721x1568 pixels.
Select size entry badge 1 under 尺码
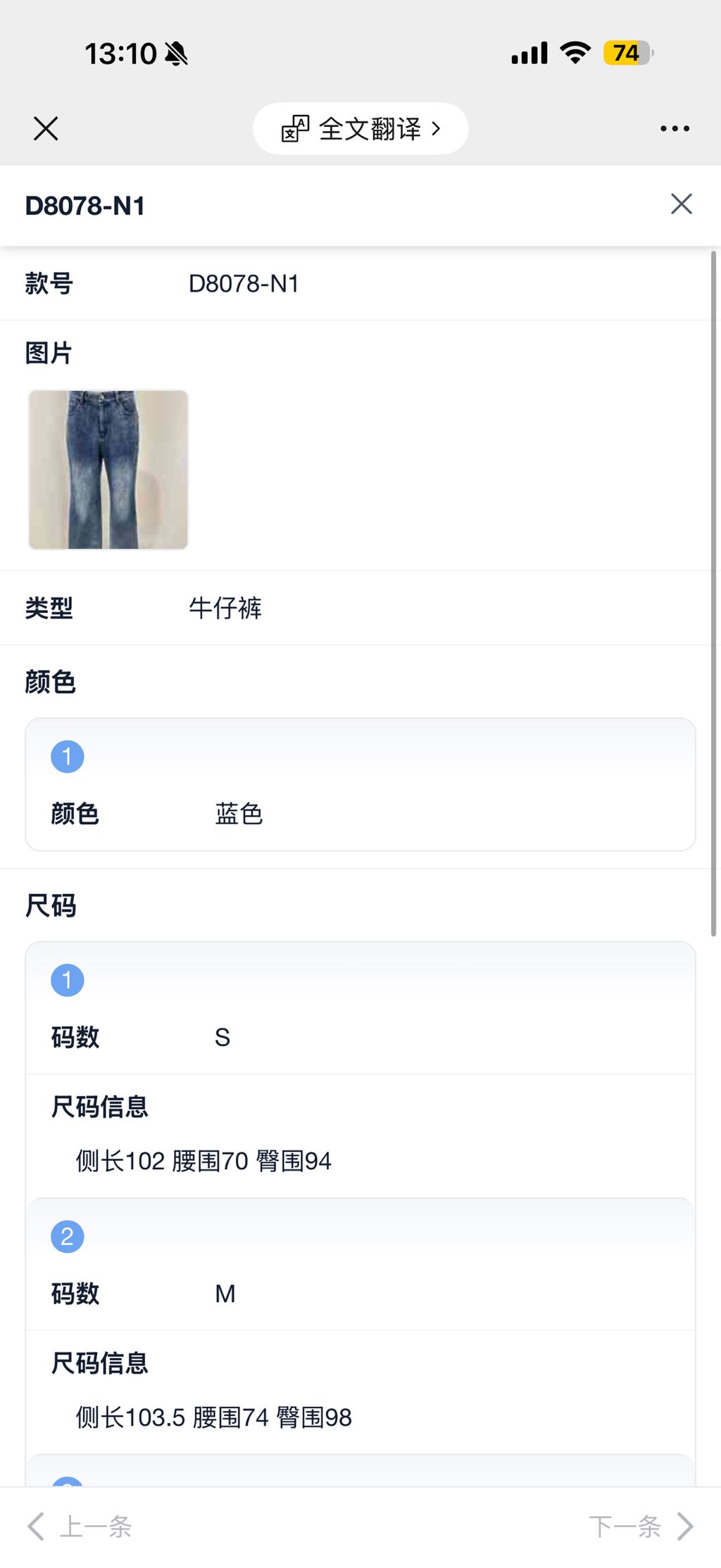point(67,978)
